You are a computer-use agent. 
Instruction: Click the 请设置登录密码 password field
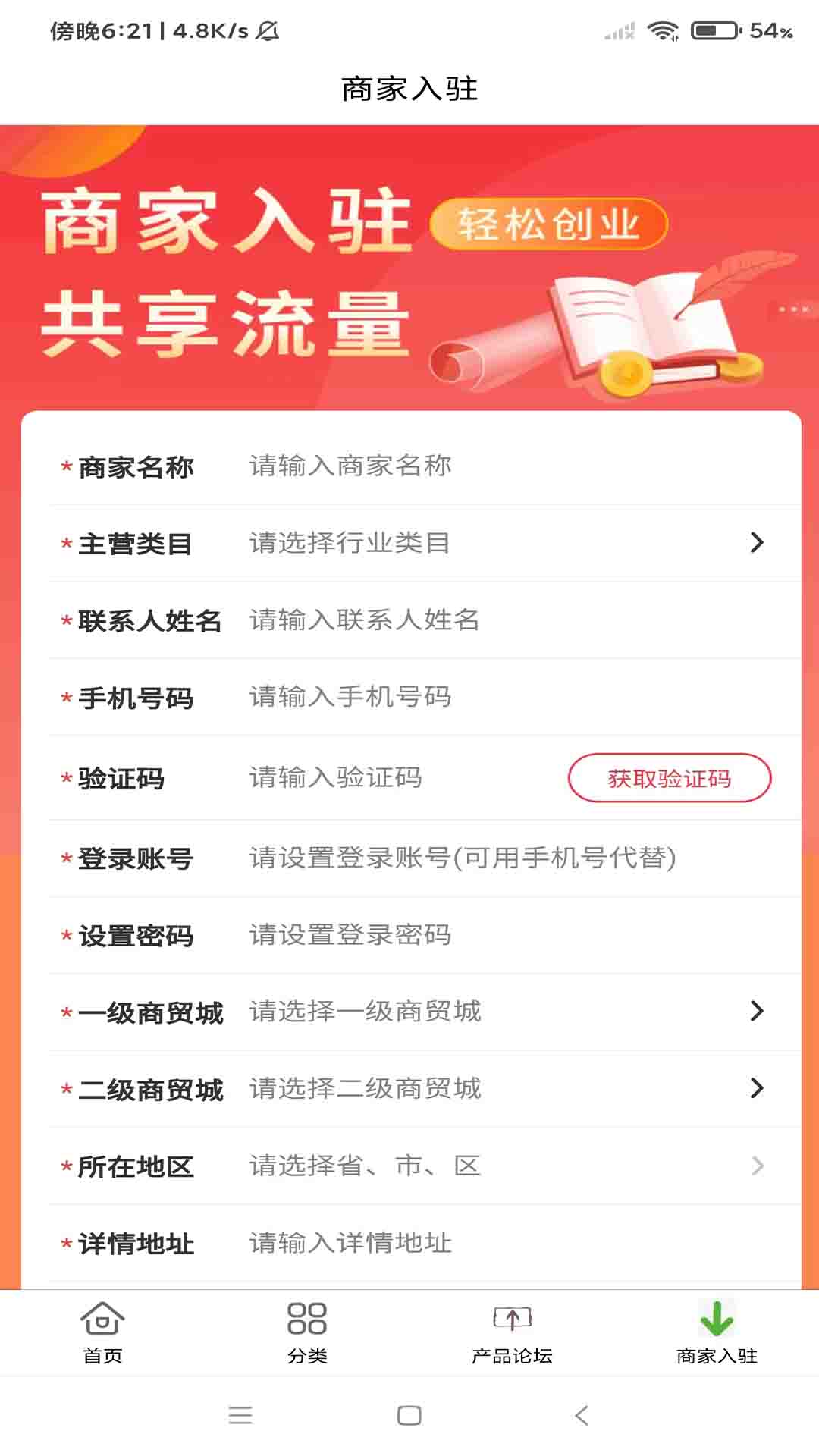pos(349,934)
